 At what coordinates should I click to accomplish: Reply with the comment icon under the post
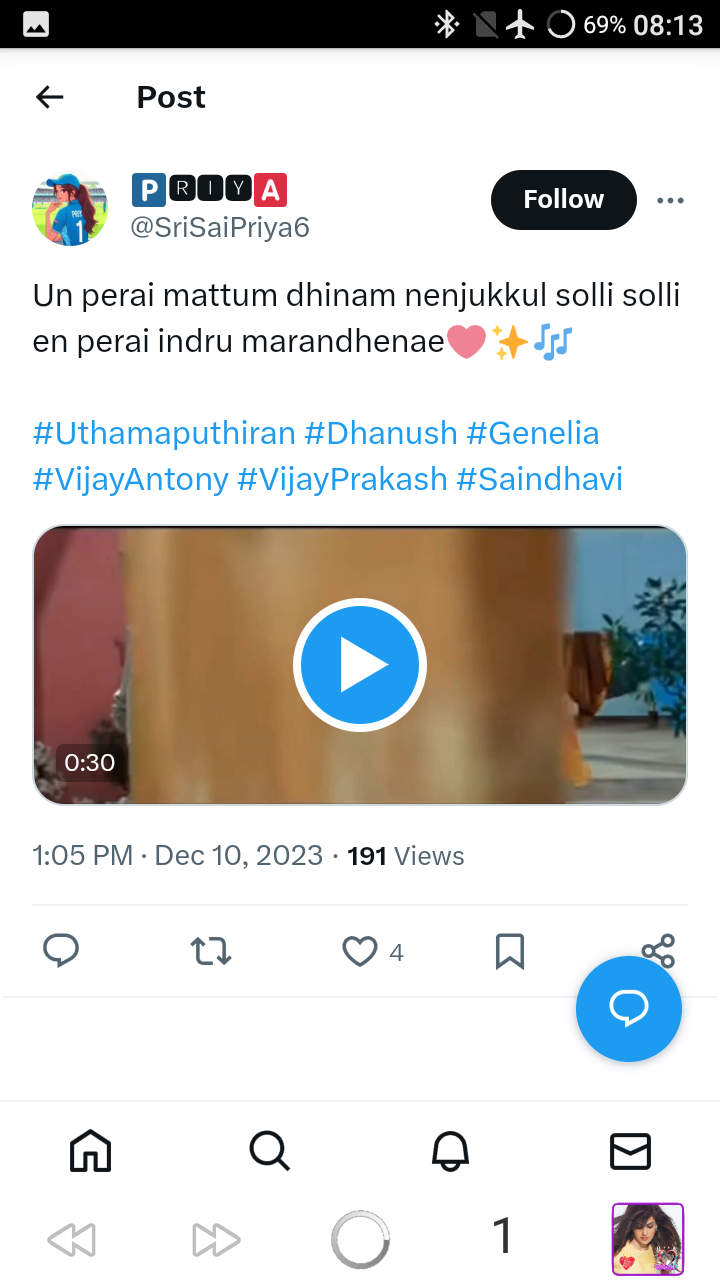coord(61,951)
